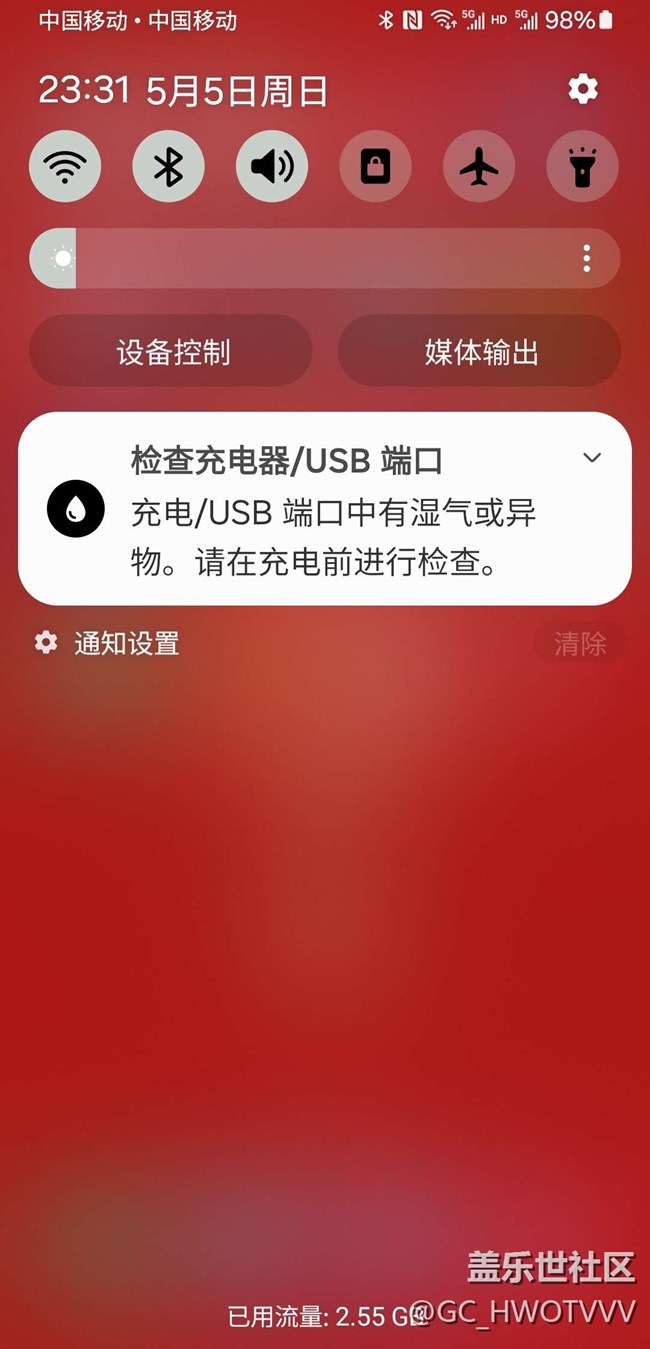This screenshot has height=1349, width=650.
Task: Toggle the Wi-Fi quick setting
Action: (x=65, y=167)
